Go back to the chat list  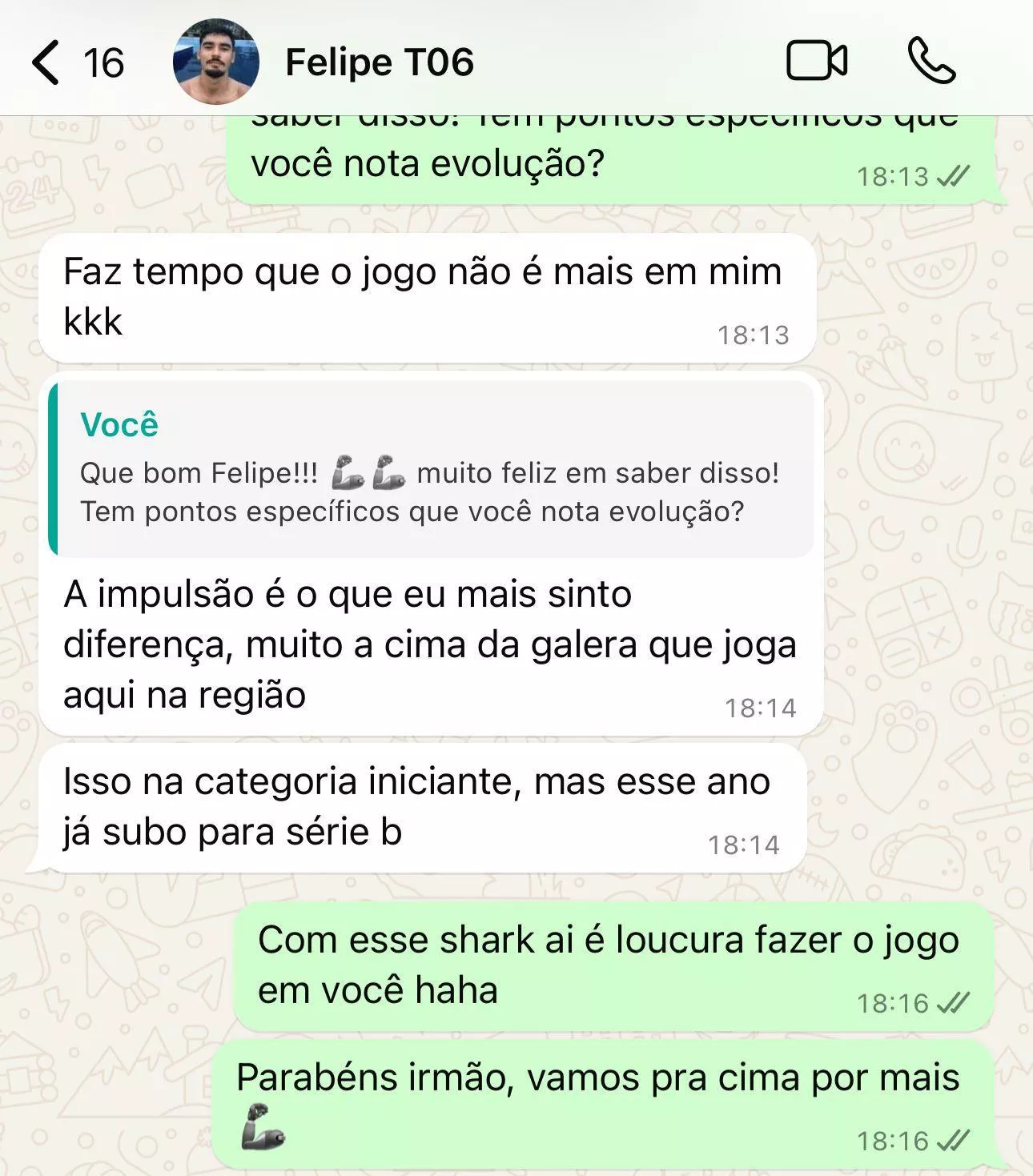tap(46, 62)
